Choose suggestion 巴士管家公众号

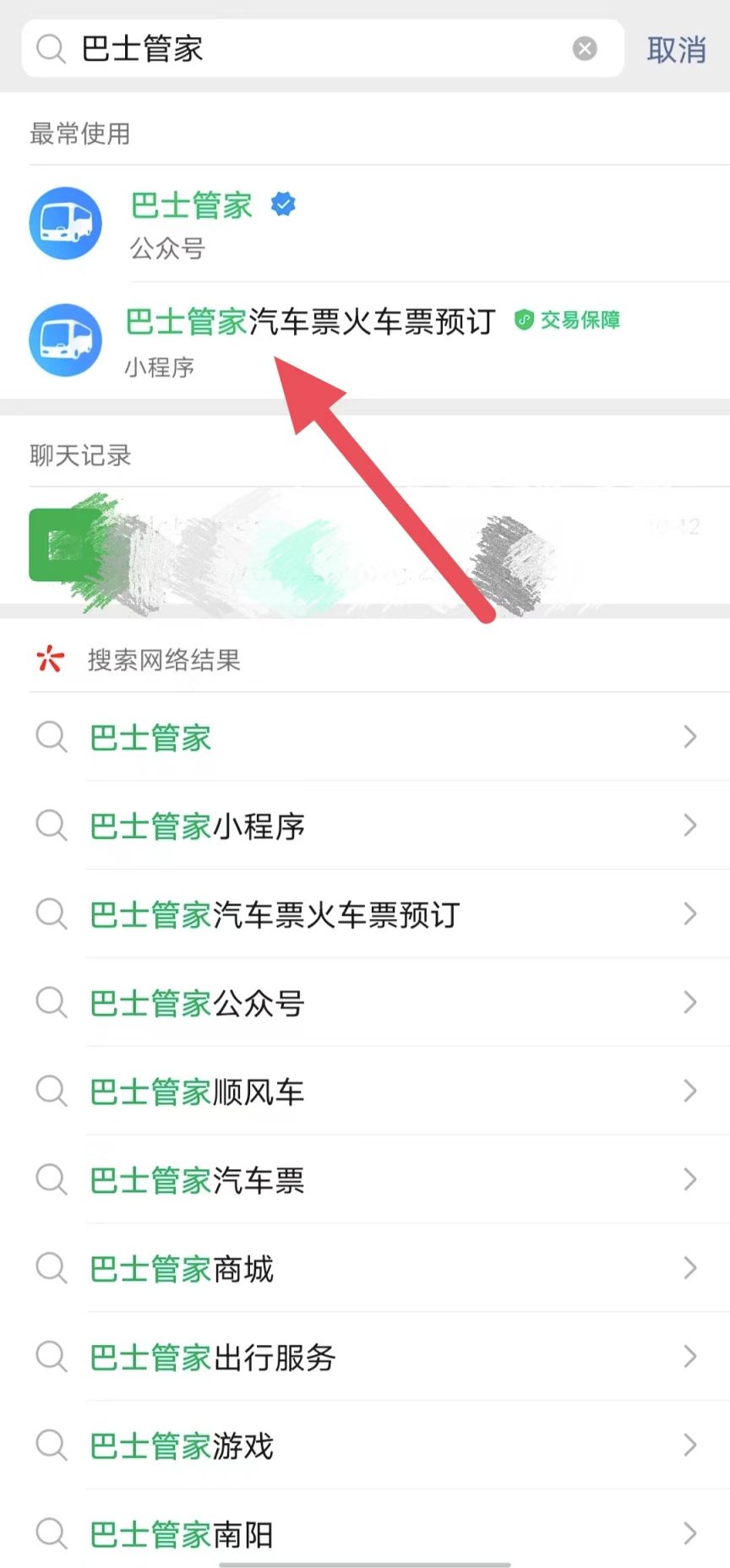365,1003
